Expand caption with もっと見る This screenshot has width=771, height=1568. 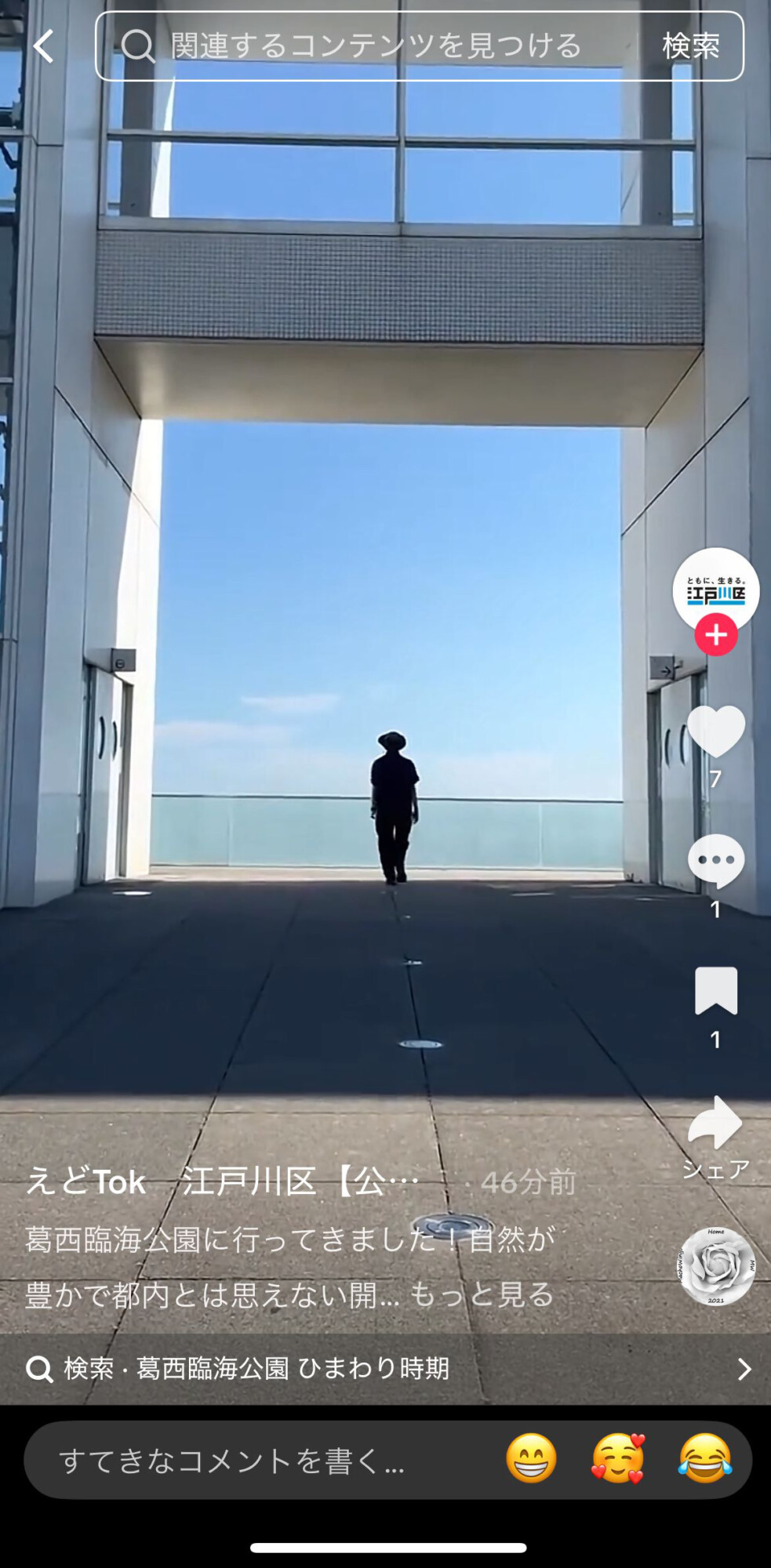[482, 1294]
